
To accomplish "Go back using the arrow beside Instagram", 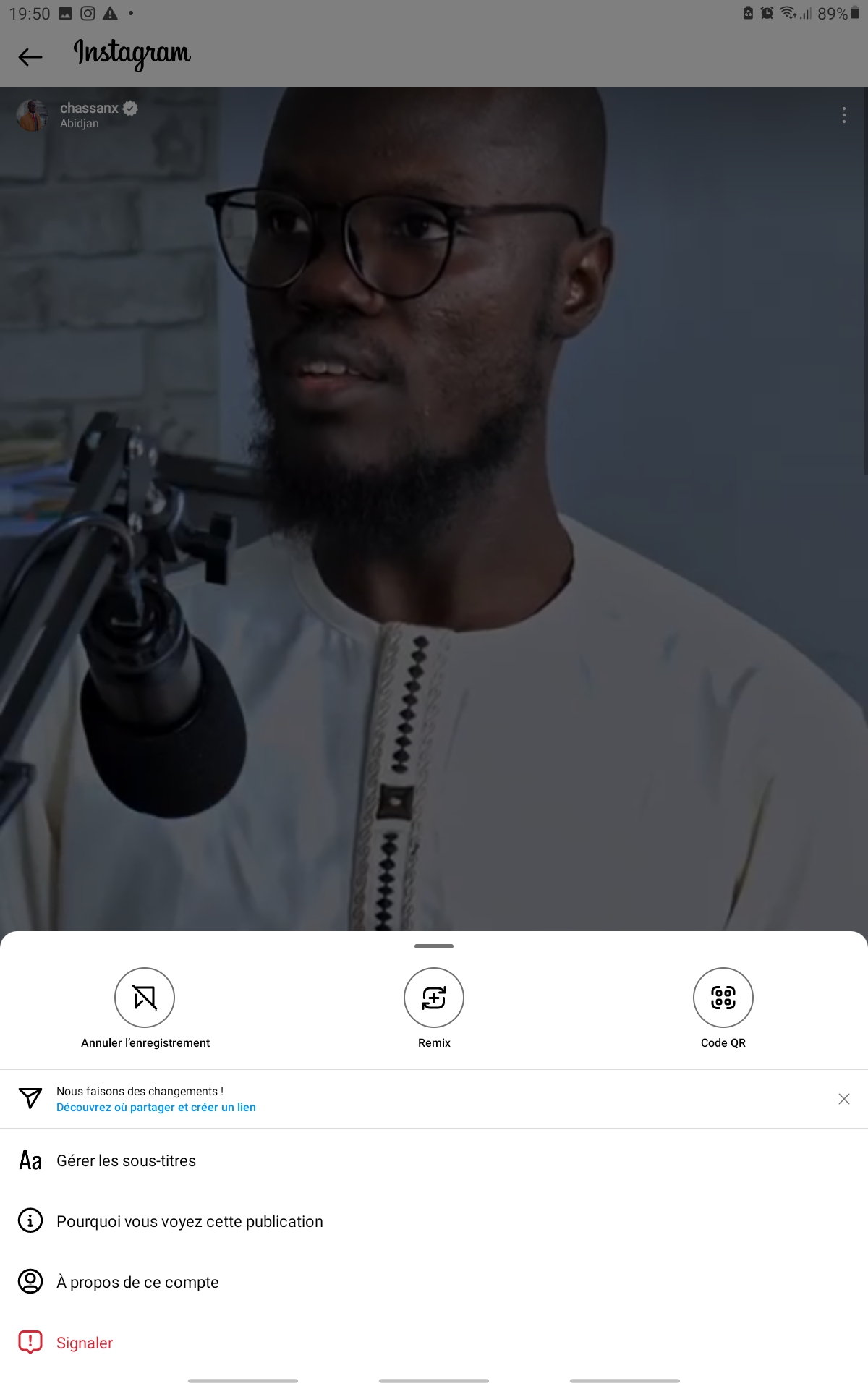I will pos(30,56).
